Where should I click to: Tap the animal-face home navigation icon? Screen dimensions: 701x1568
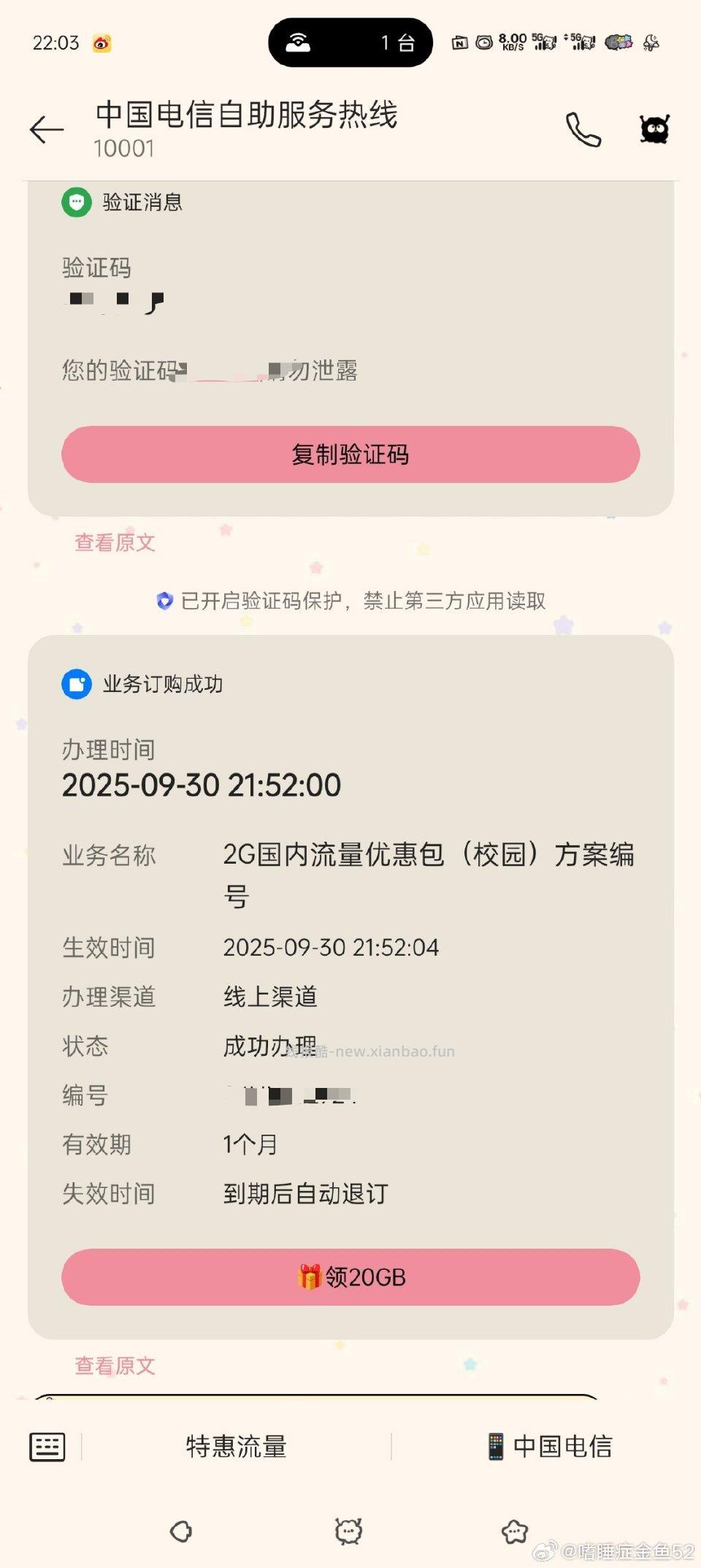[x=350, y=1528]
